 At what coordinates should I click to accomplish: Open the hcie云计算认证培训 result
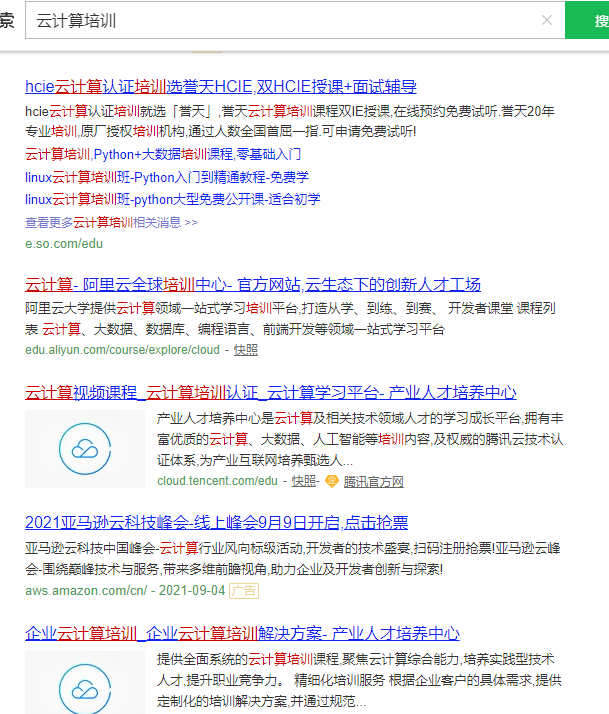[220, 86]
